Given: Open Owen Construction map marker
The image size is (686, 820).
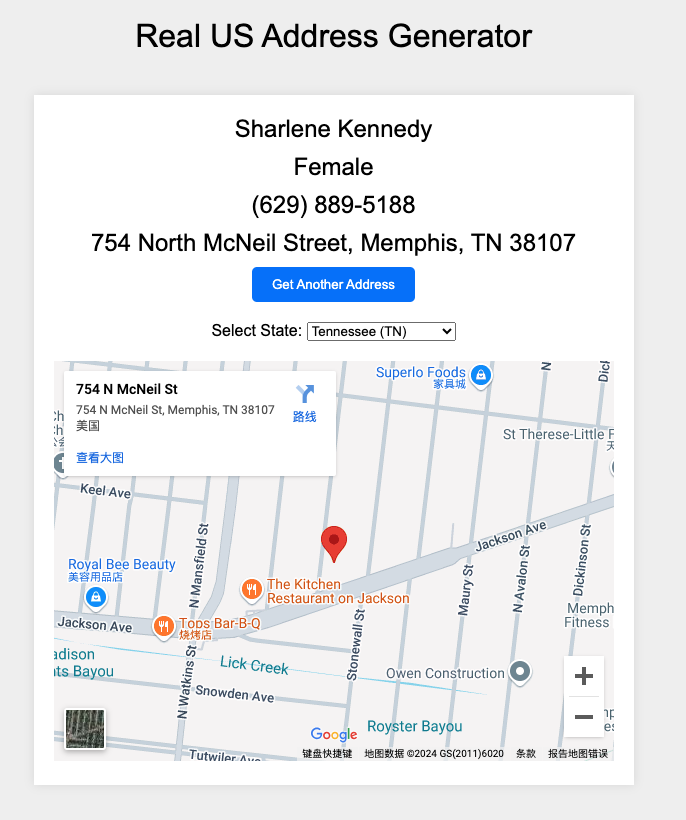Looking at the screenshot, I should pos(520,672).
